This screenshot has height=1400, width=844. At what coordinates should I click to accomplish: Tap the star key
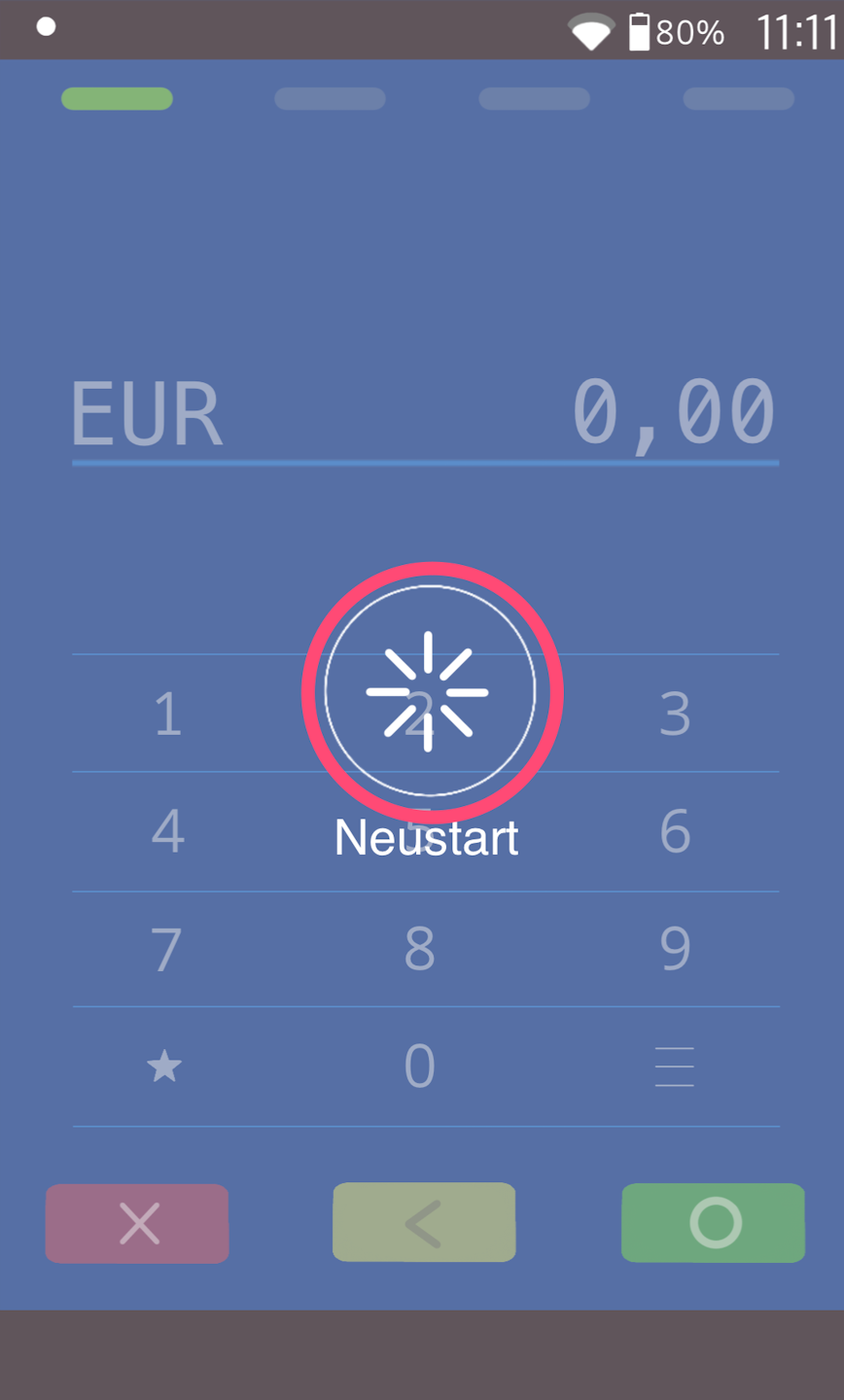[x=164, y=1067]
